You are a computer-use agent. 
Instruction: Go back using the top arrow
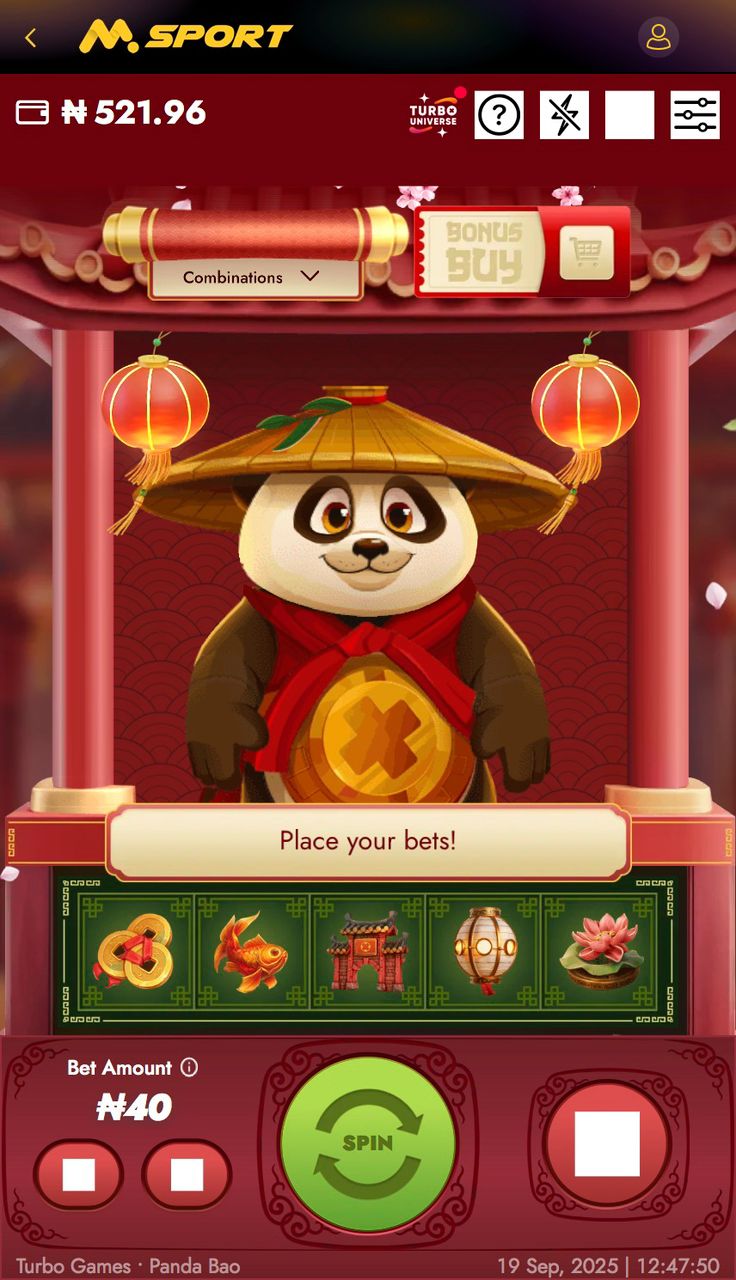tap(31, 38)
